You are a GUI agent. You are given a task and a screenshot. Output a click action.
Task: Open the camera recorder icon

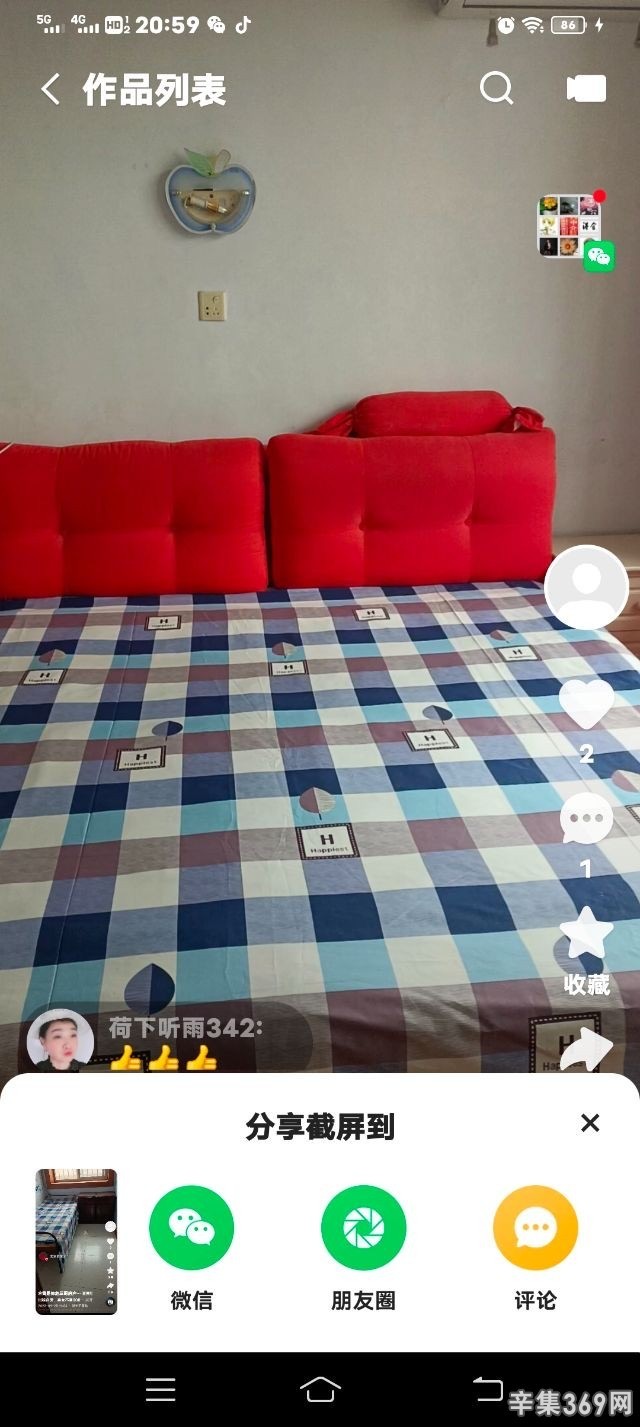click(586, 89)
